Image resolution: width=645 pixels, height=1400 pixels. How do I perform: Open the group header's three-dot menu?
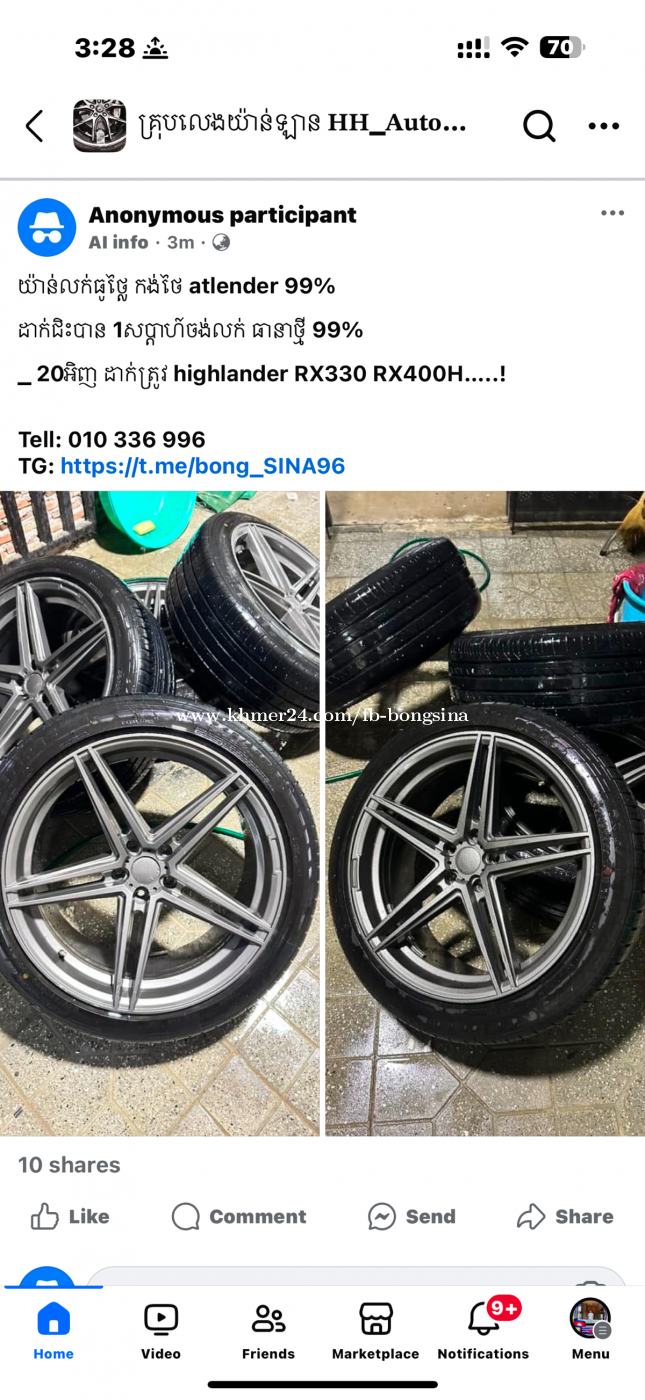click(604, 126)
